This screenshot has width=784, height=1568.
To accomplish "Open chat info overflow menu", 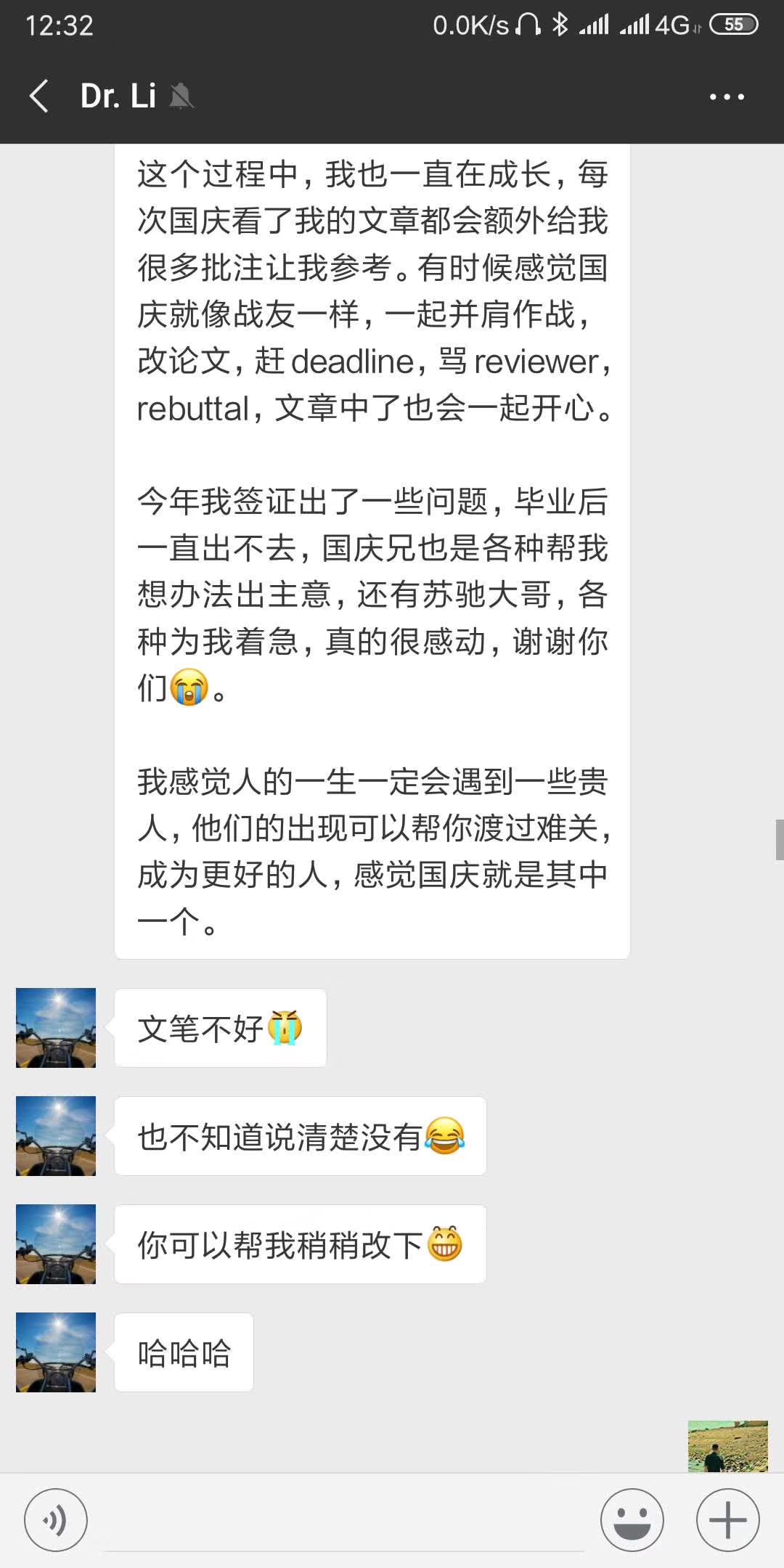I will coord(727,97).
